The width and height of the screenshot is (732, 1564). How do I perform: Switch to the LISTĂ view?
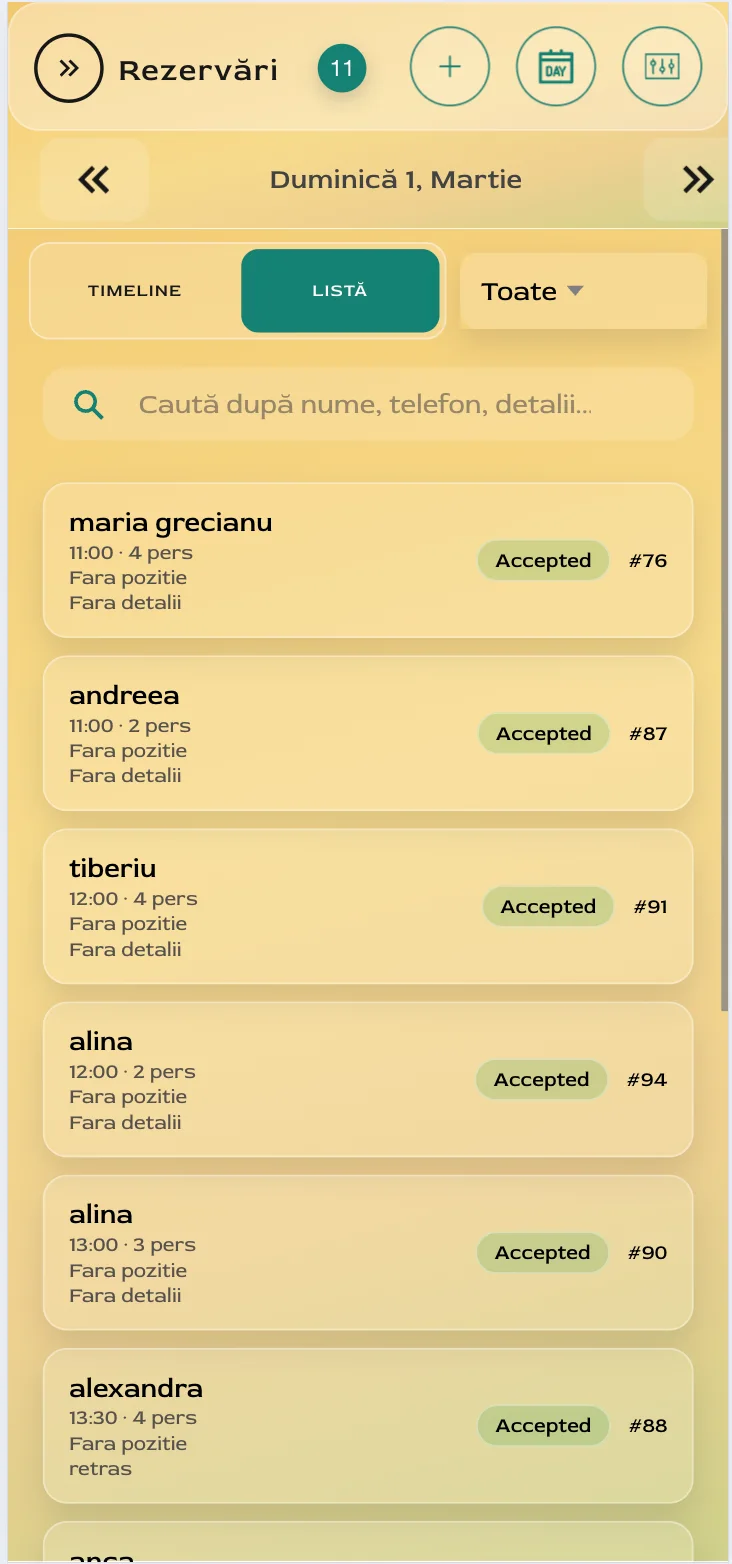340,291
